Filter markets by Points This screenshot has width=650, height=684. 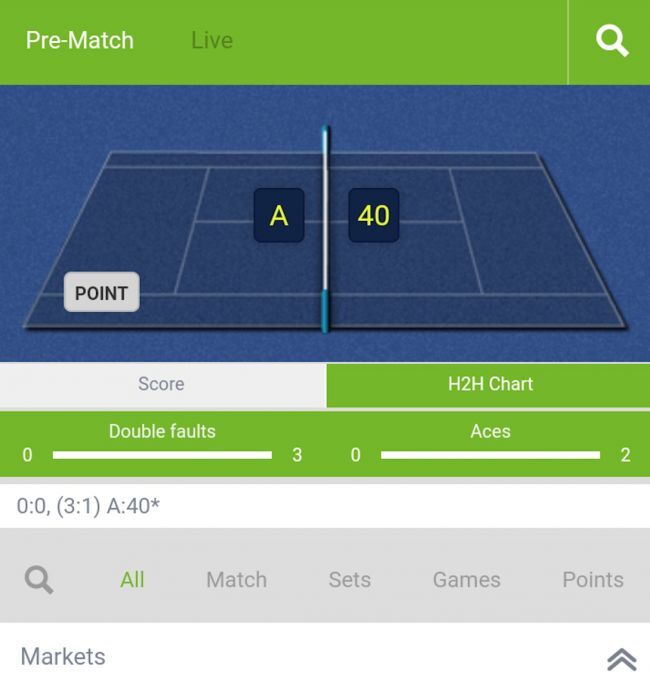592,579
